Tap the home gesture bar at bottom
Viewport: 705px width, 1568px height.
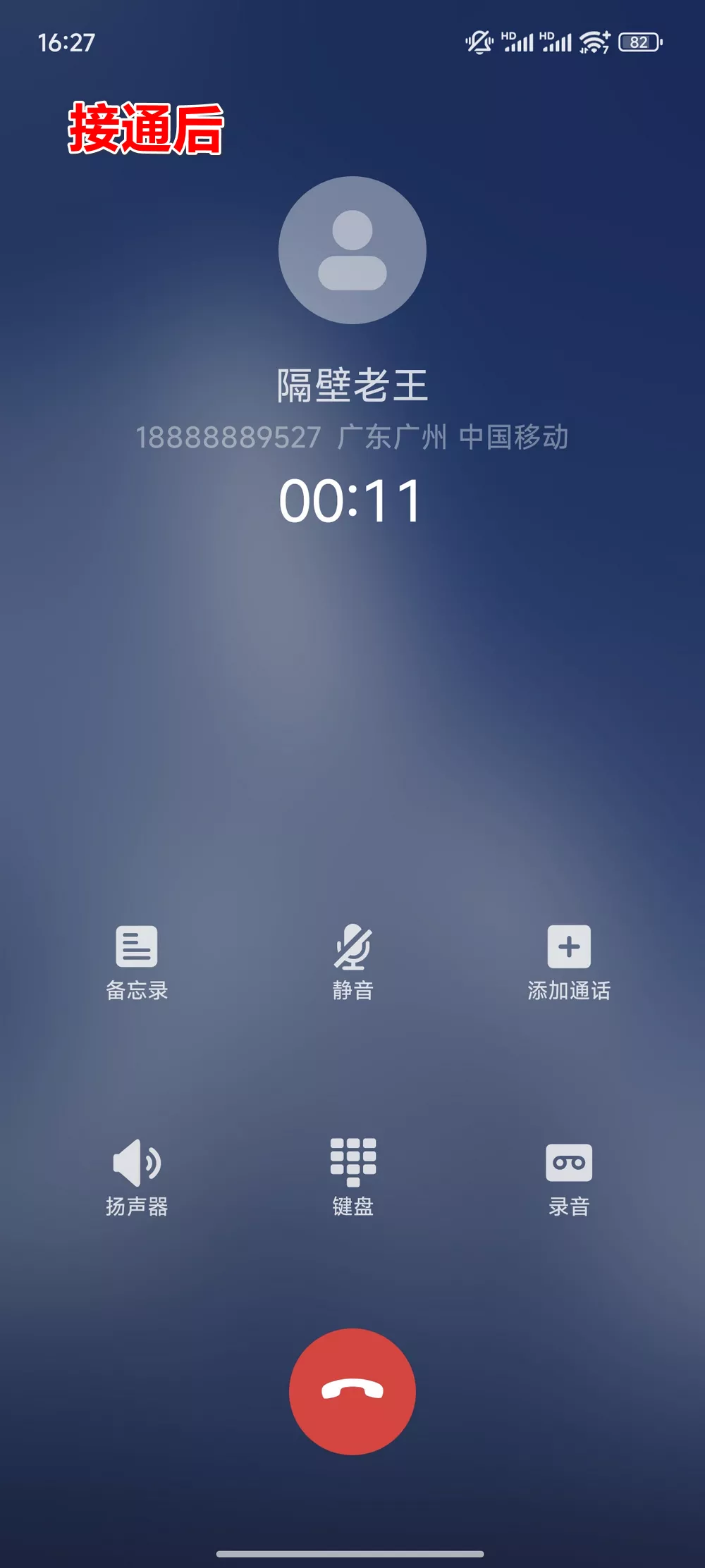pos(352,1552)
